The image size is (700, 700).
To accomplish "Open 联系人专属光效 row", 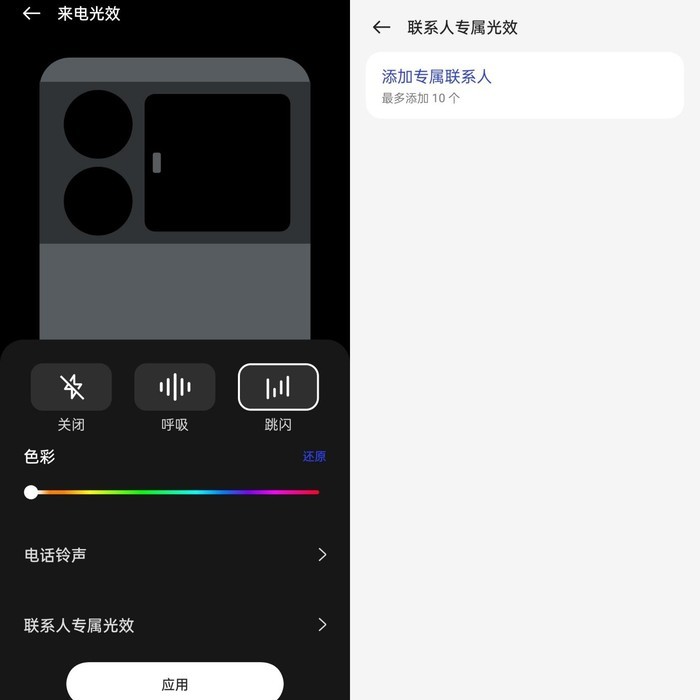I will point(175,625).
